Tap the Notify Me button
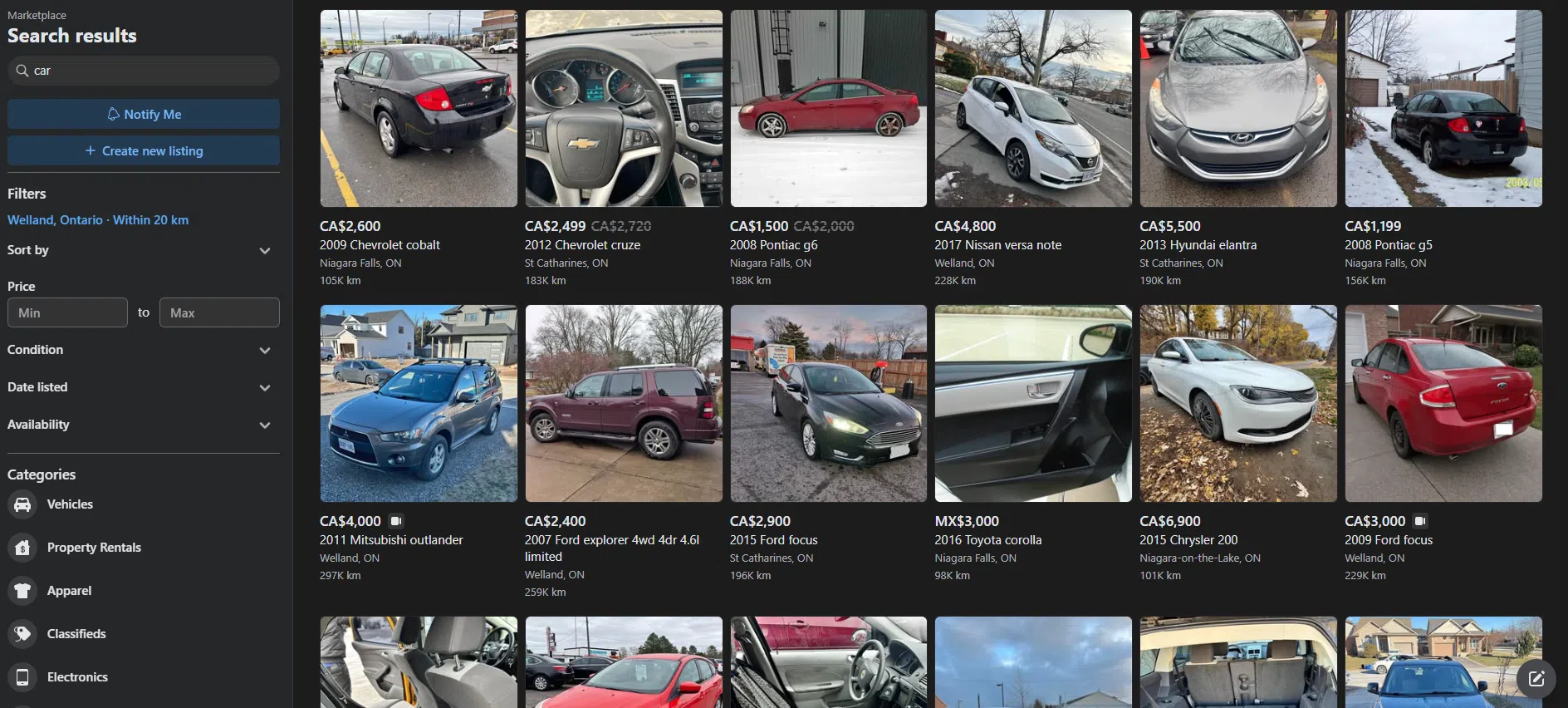Image resolution: width=1568 pixels, height=708 pixels. click(x=144, y=115)
